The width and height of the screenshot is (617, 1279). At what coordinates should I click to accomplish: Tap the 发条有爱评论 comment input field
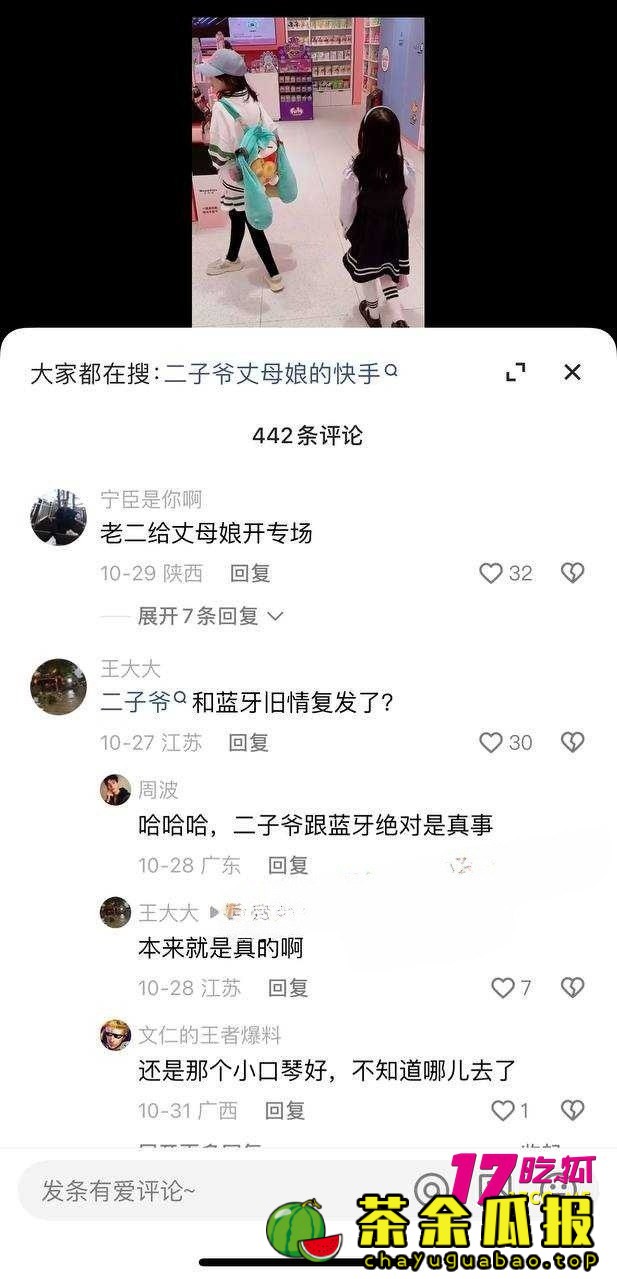[200, 1191]
